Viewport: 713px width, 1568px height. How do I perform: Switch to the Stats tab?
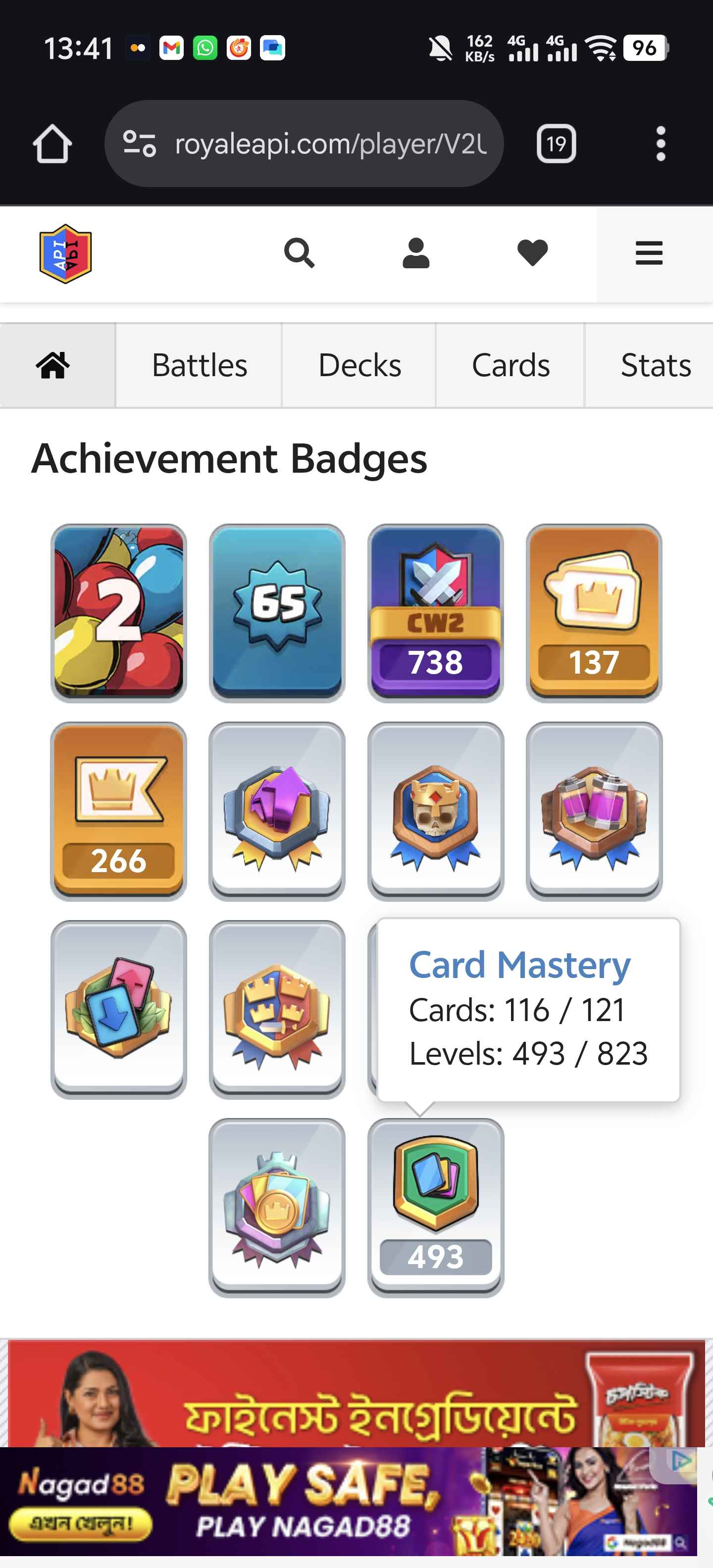[x=655, y=365]
